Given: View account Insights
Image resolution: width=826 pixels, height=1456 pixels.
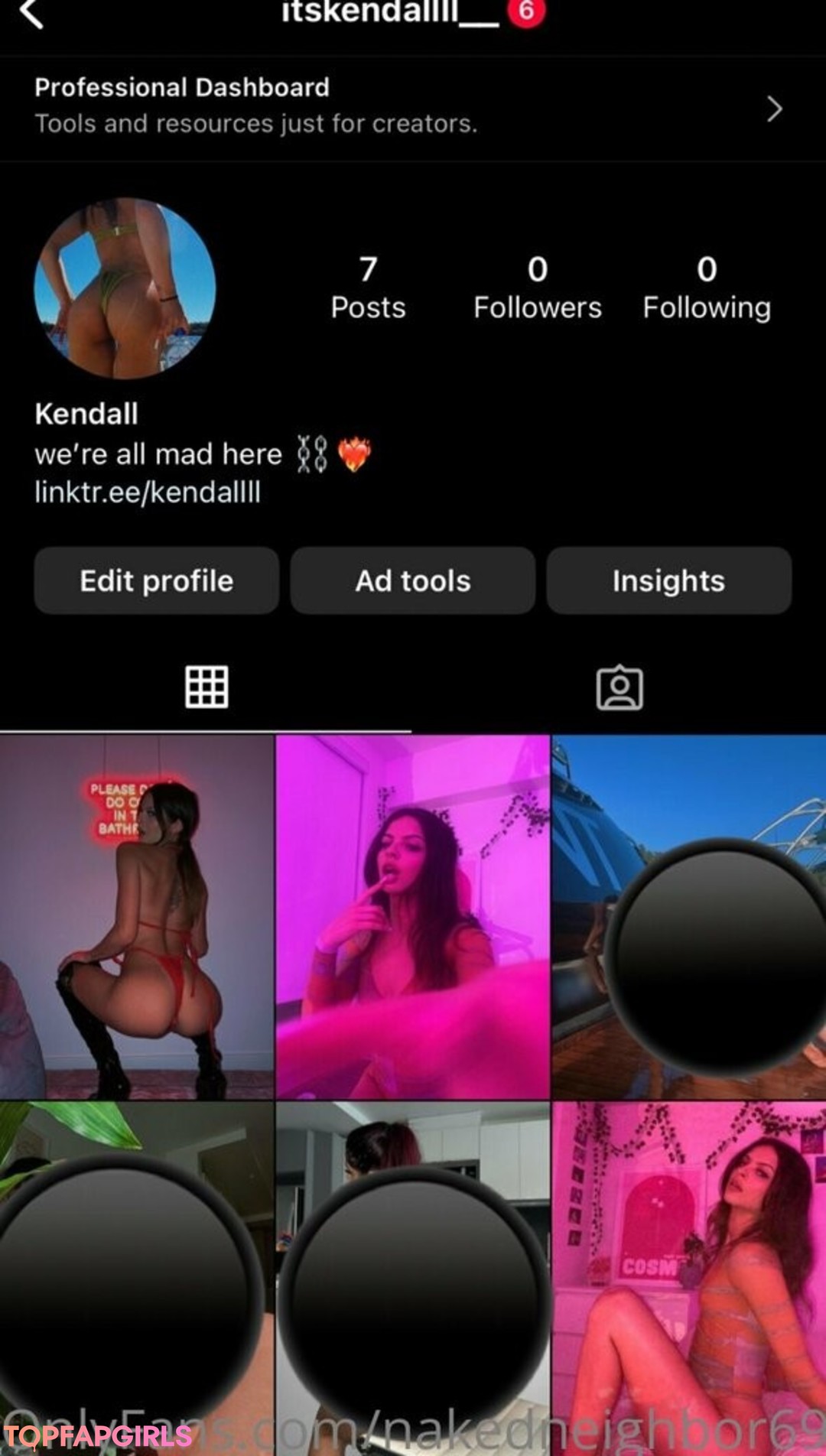Looking at the screenshot, I should (668, 580).
